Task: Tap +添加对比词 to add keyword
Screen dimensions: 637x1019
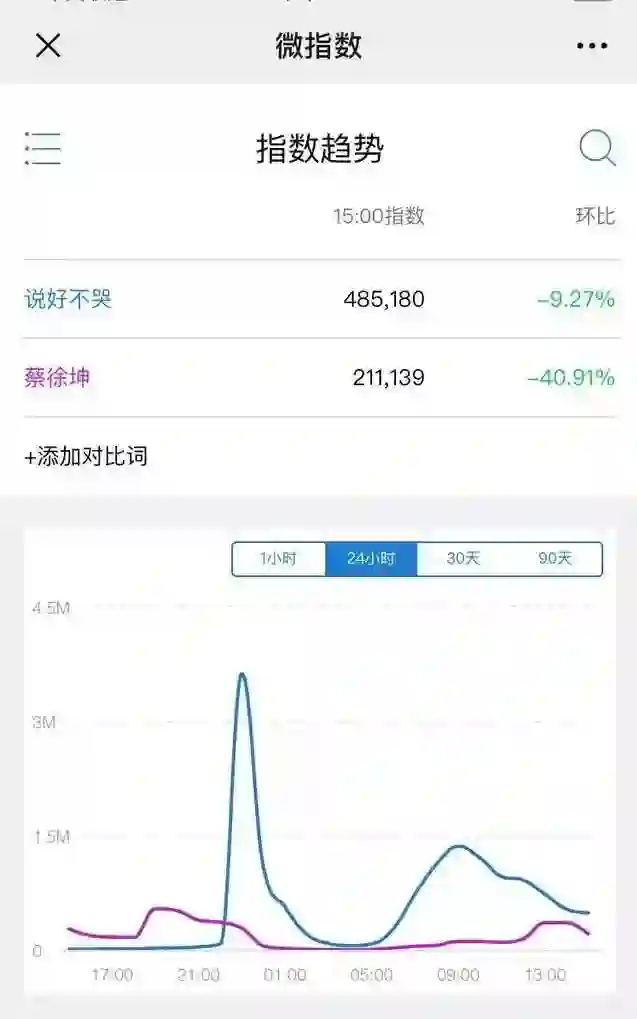Action: click(86, 456)
